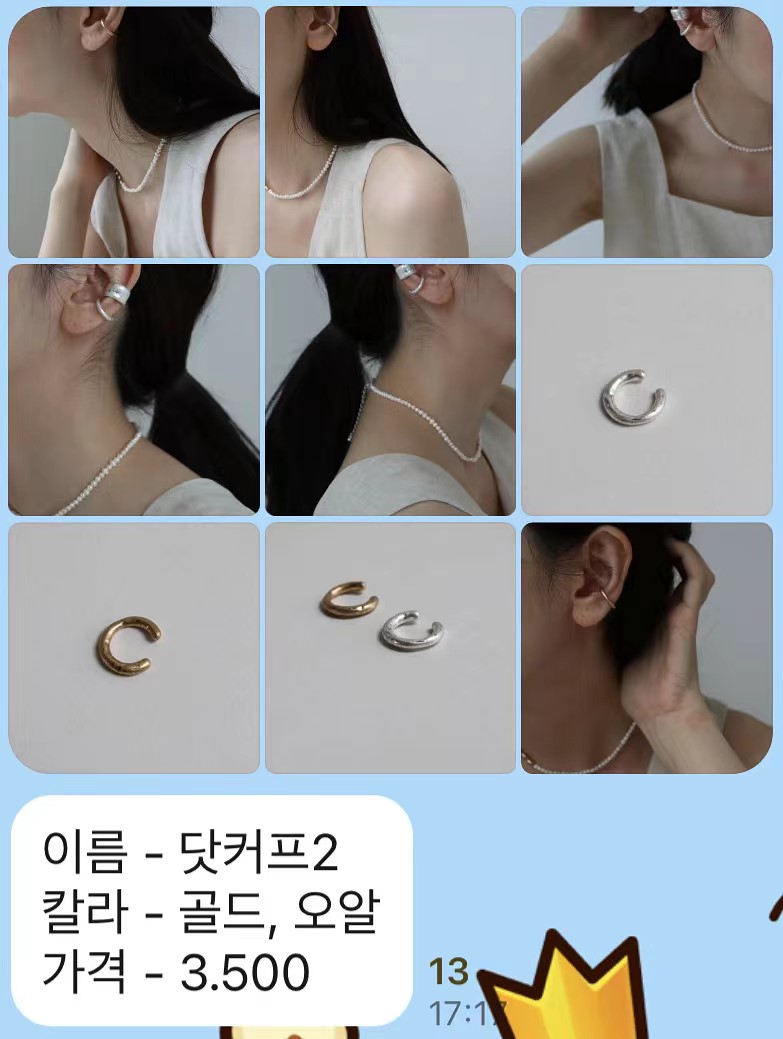Open the photo of the ponytail and neck from behind
This screenshot has width=783, height=1039.
click(390, 390)
